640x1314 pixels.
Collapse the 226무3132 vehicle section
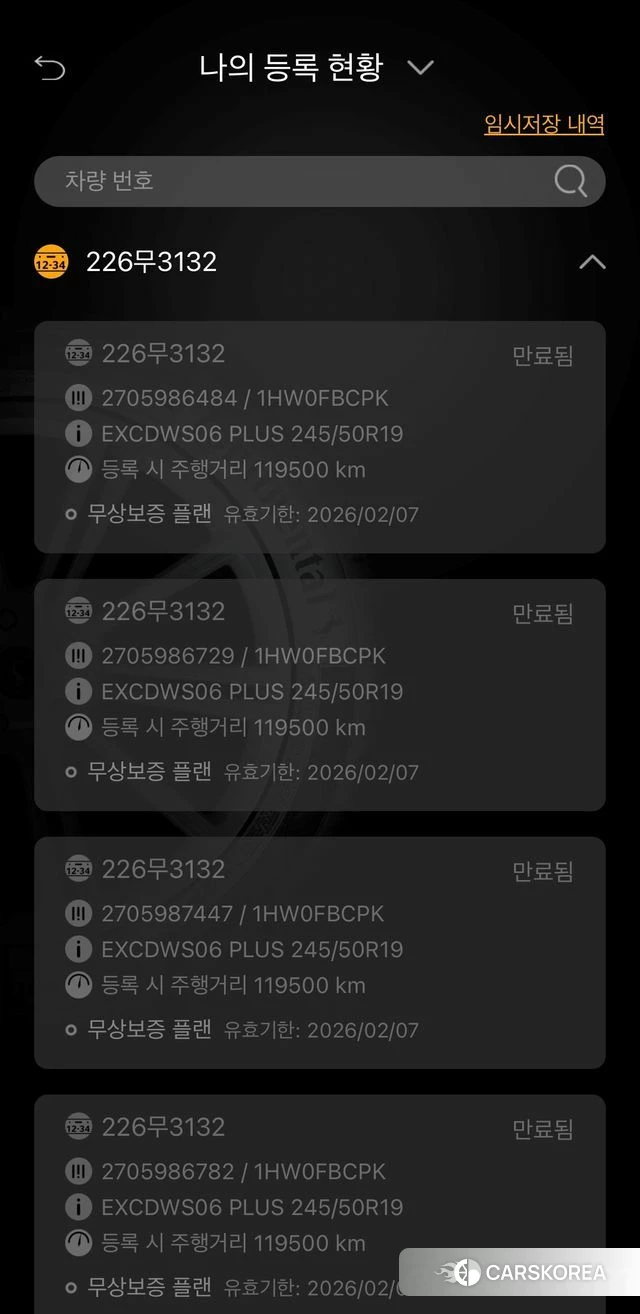tap(592, 262)
